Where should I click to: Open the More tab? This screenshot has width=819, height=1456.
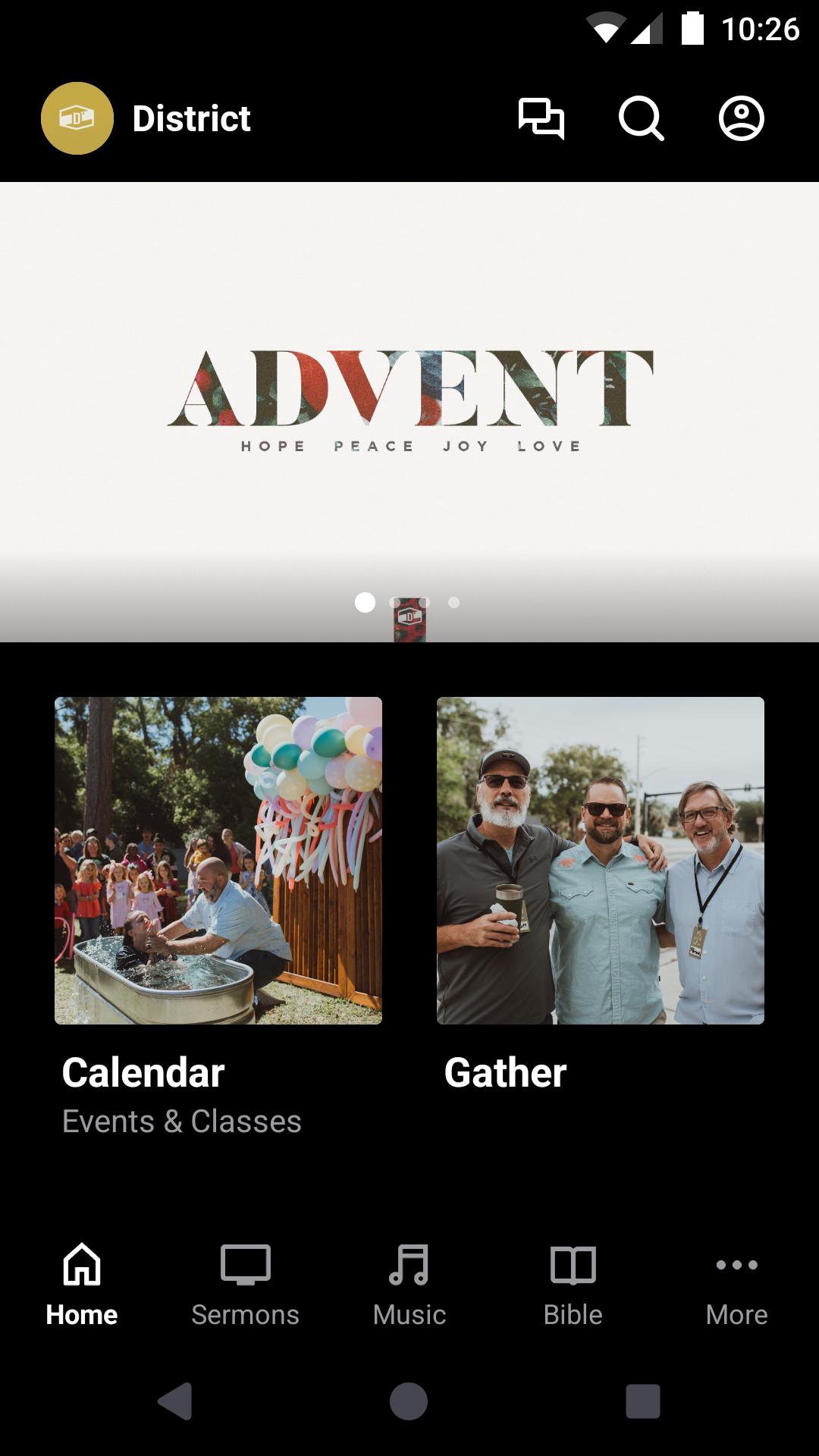736,1283
